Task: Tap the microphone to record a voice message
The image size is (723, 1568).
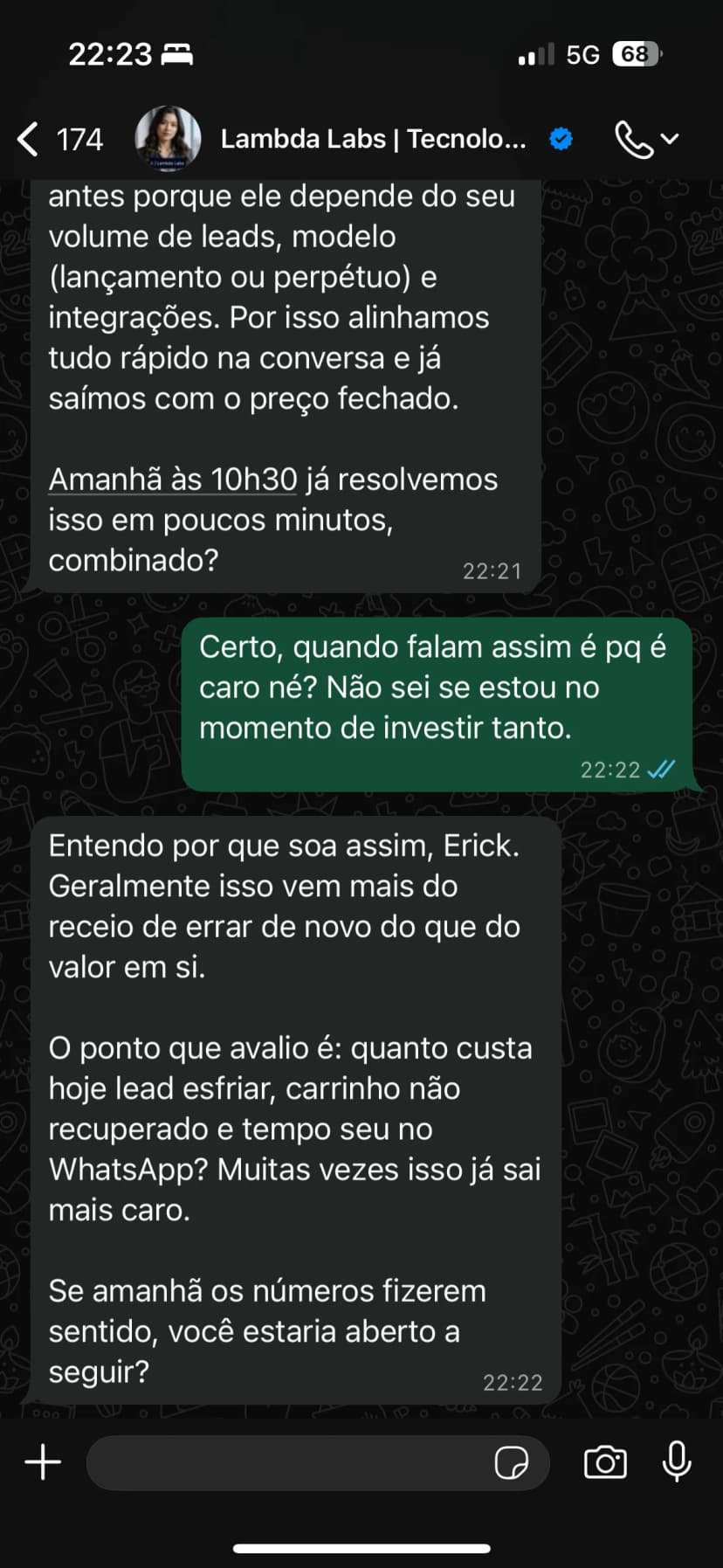Action: [x=675, y=1462]
